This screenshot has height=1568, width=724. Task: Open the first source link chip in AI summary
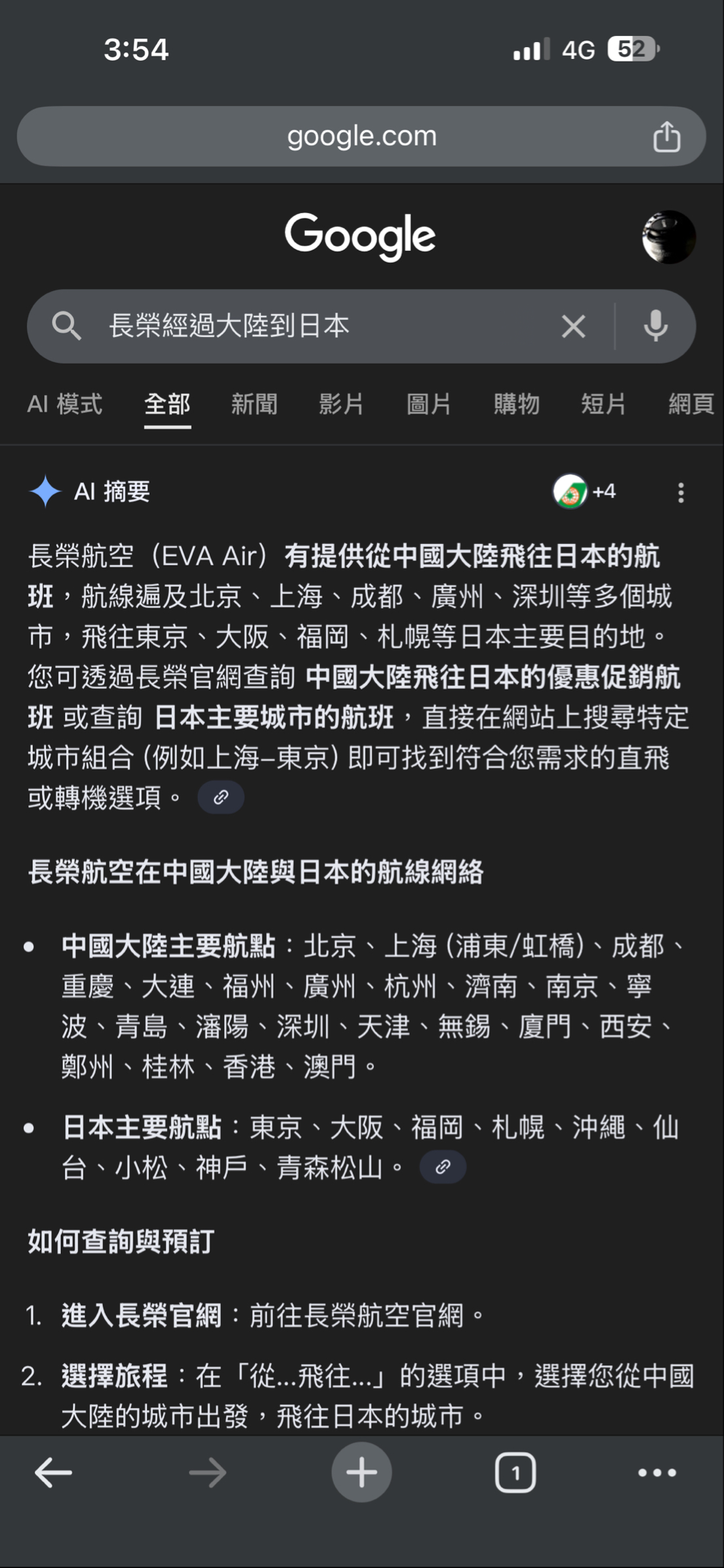tap(221, 796)
